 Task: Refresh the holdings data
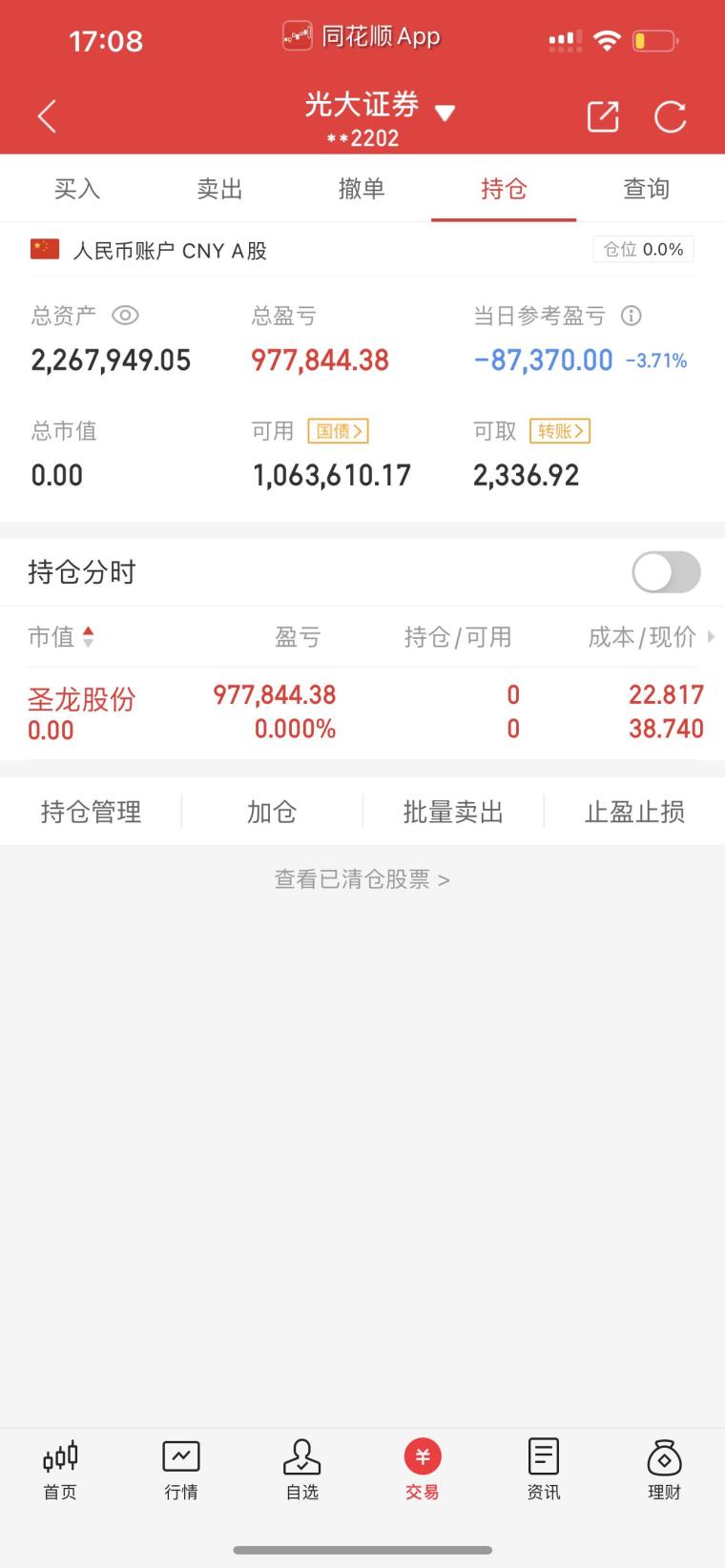pos(670,116)
